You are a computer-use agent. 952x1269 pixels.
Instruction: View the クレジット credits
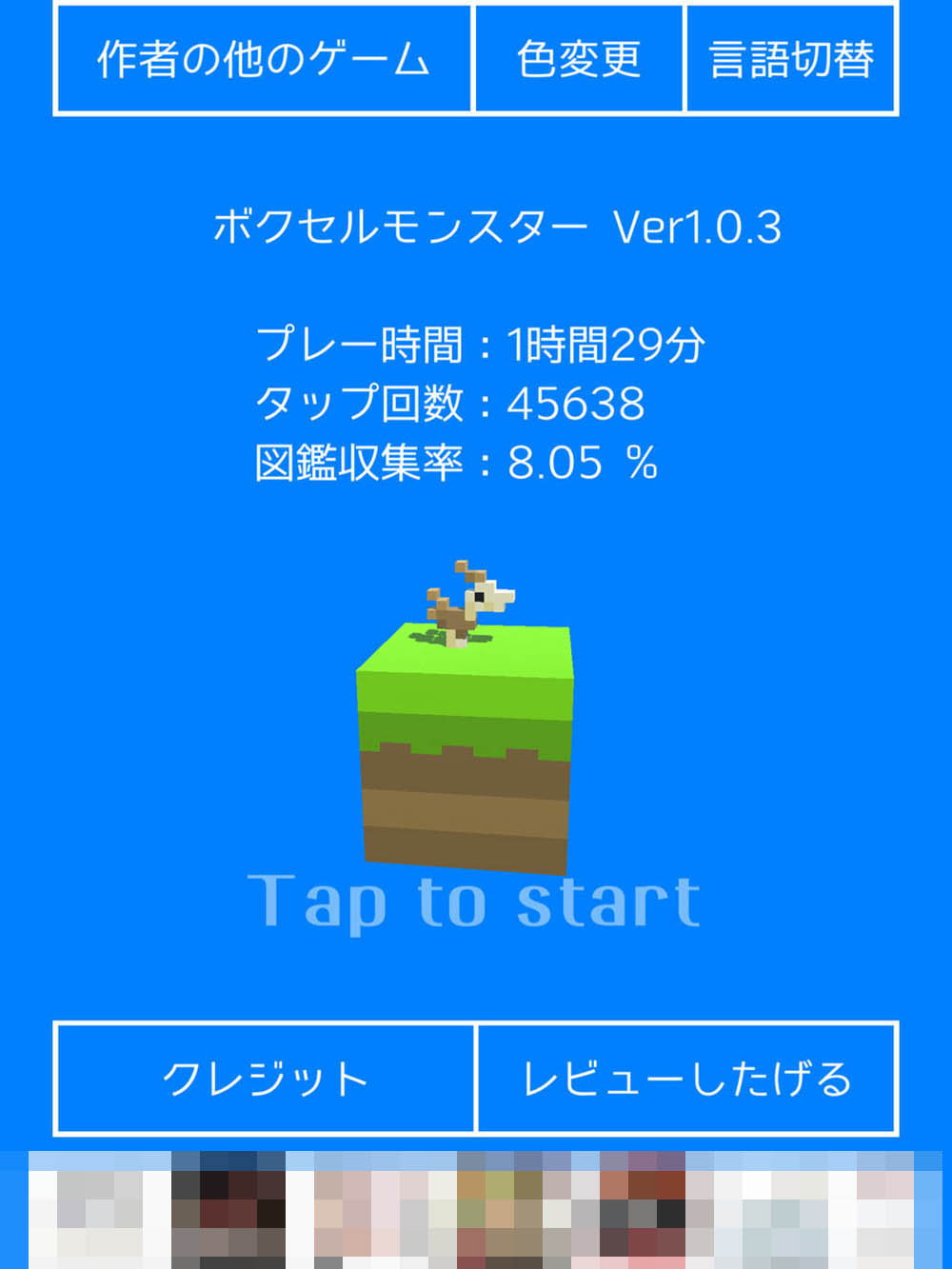click(265, 1079)
